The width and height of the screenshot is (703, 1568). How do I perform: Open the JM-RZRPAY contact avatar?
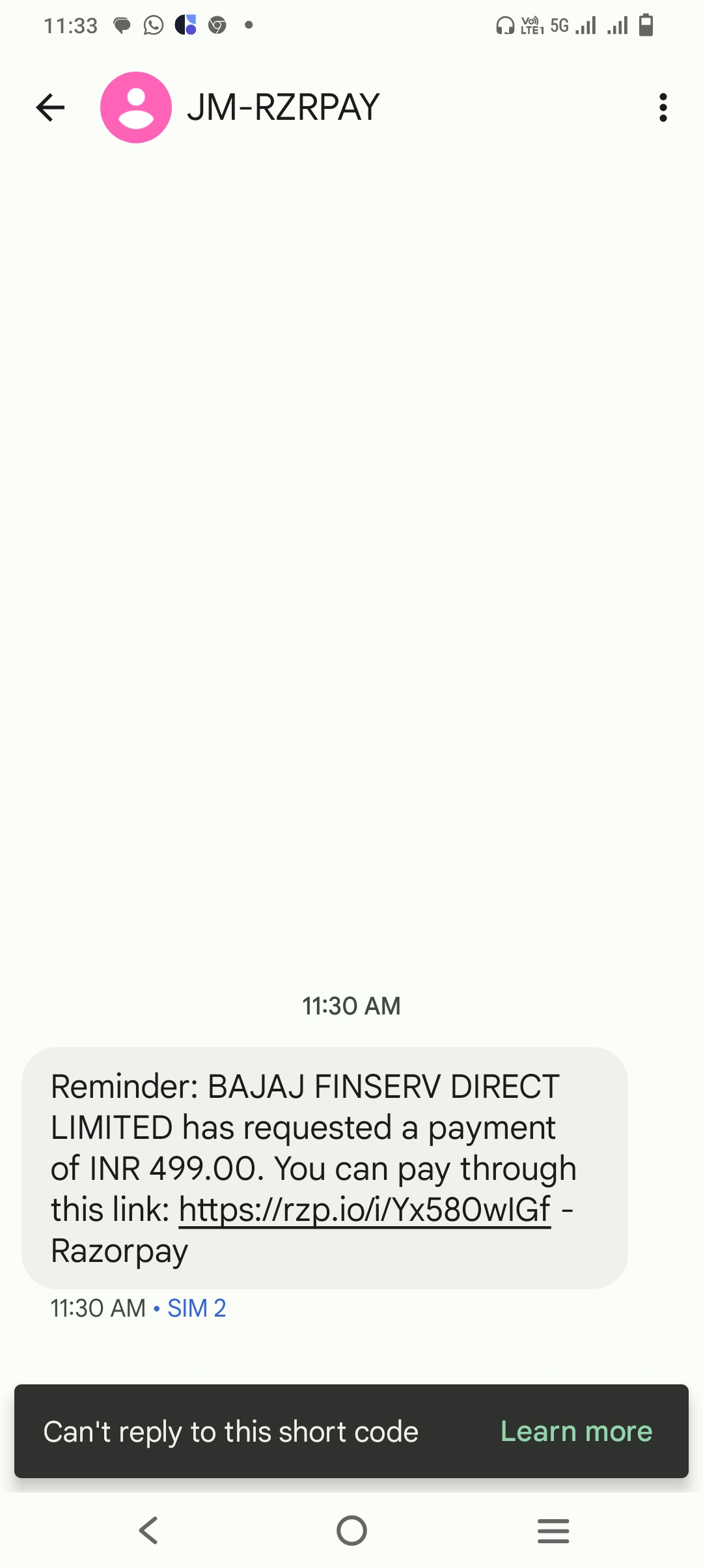(x=135, y=107)
